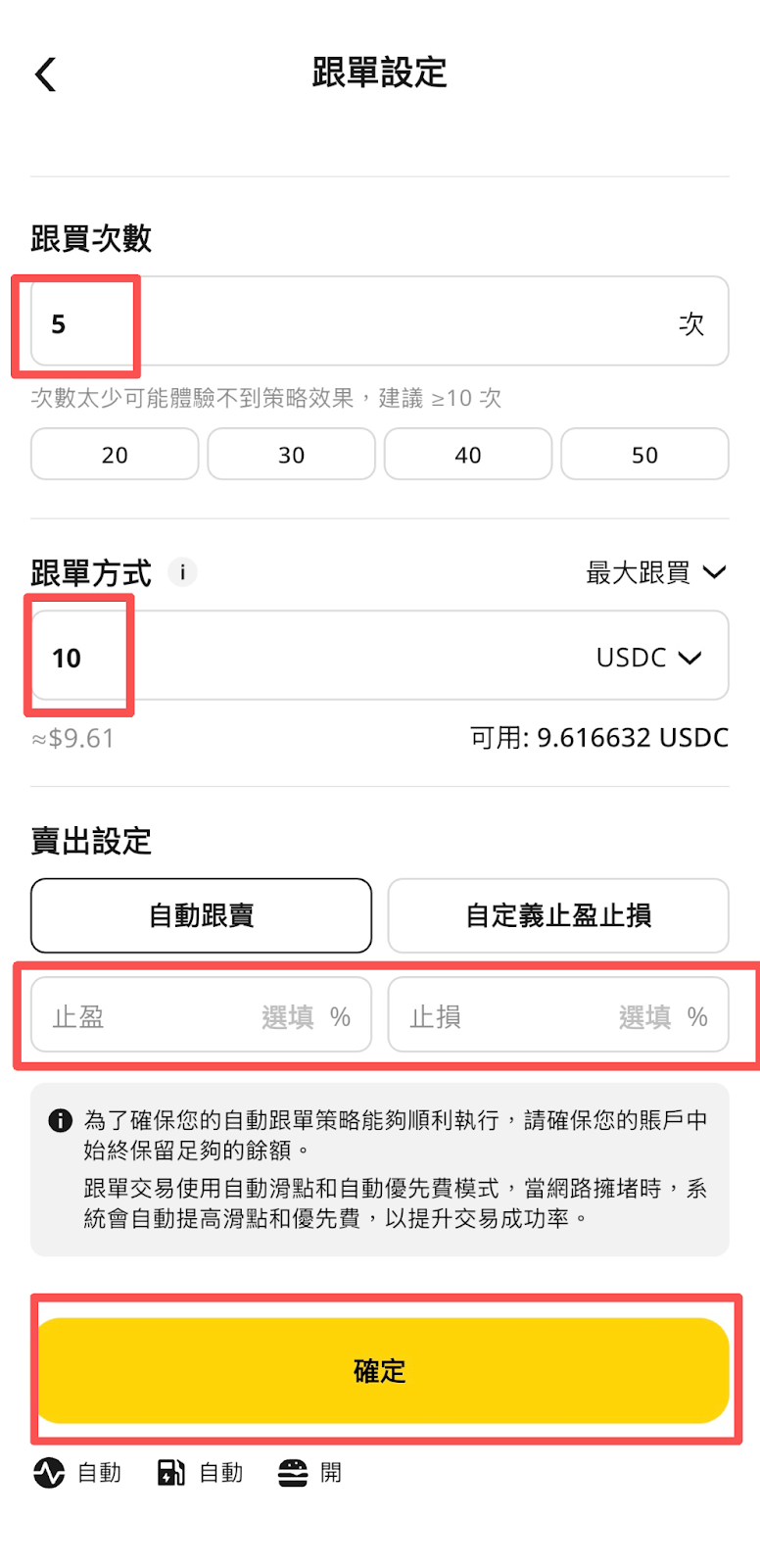Switch to 自定義止盈止損
Screen dimensions: 760x1568
(x=558, y=915)
